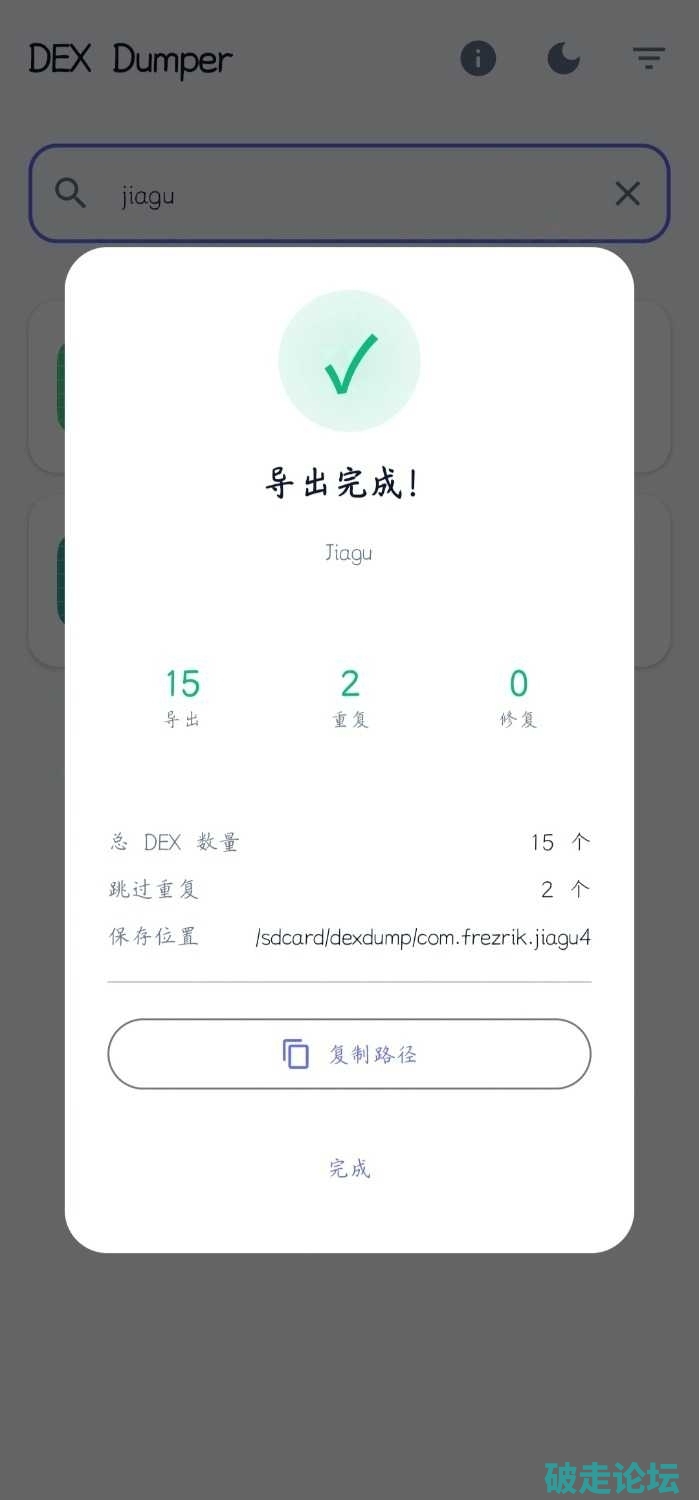The image size is (699, 1500).
Task: Tap 完成 to close the dialog
Action: pyautogui.click(x=349, y=1168)
